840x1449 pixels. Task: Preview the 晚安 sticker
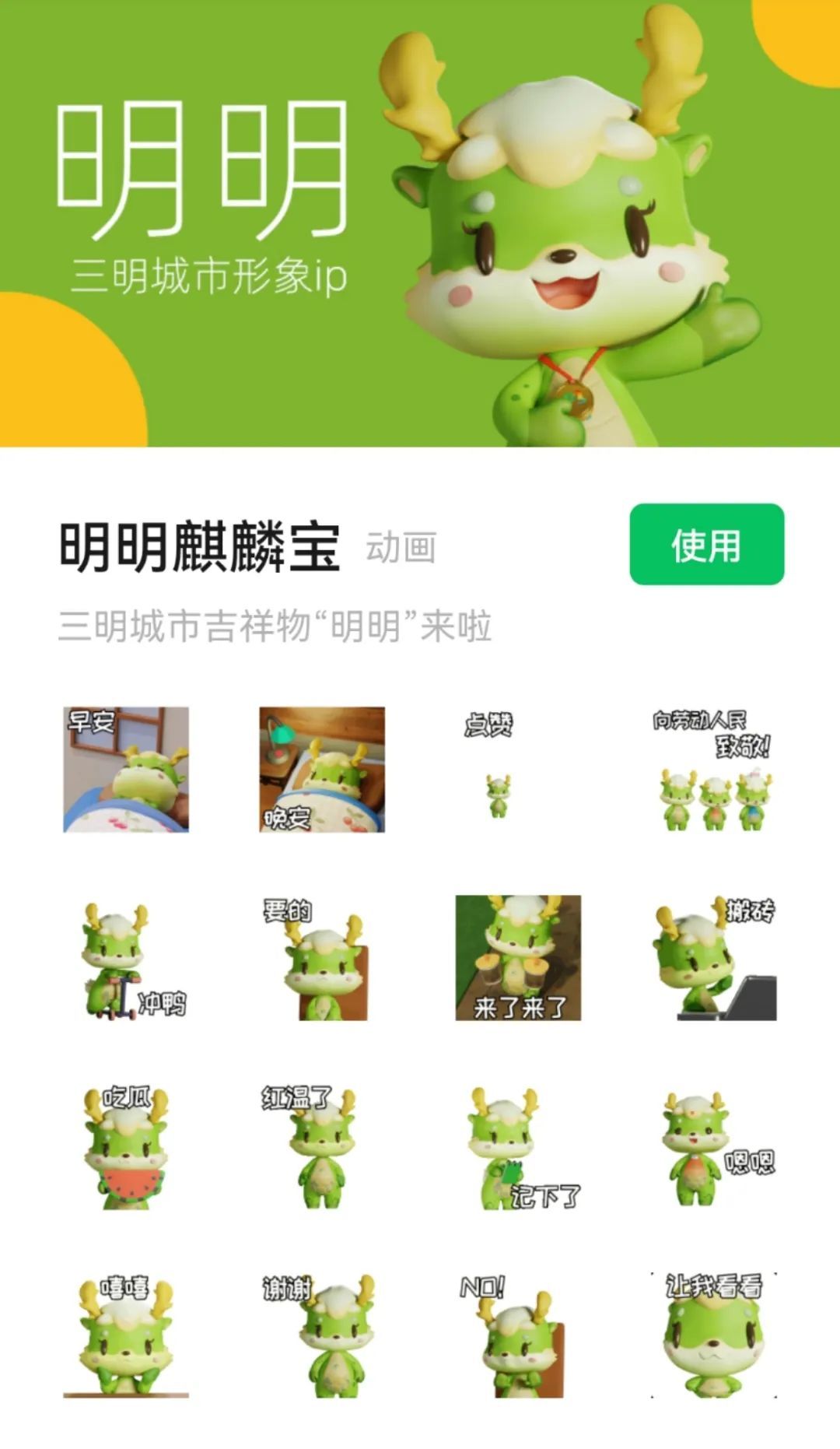point(322,770)
